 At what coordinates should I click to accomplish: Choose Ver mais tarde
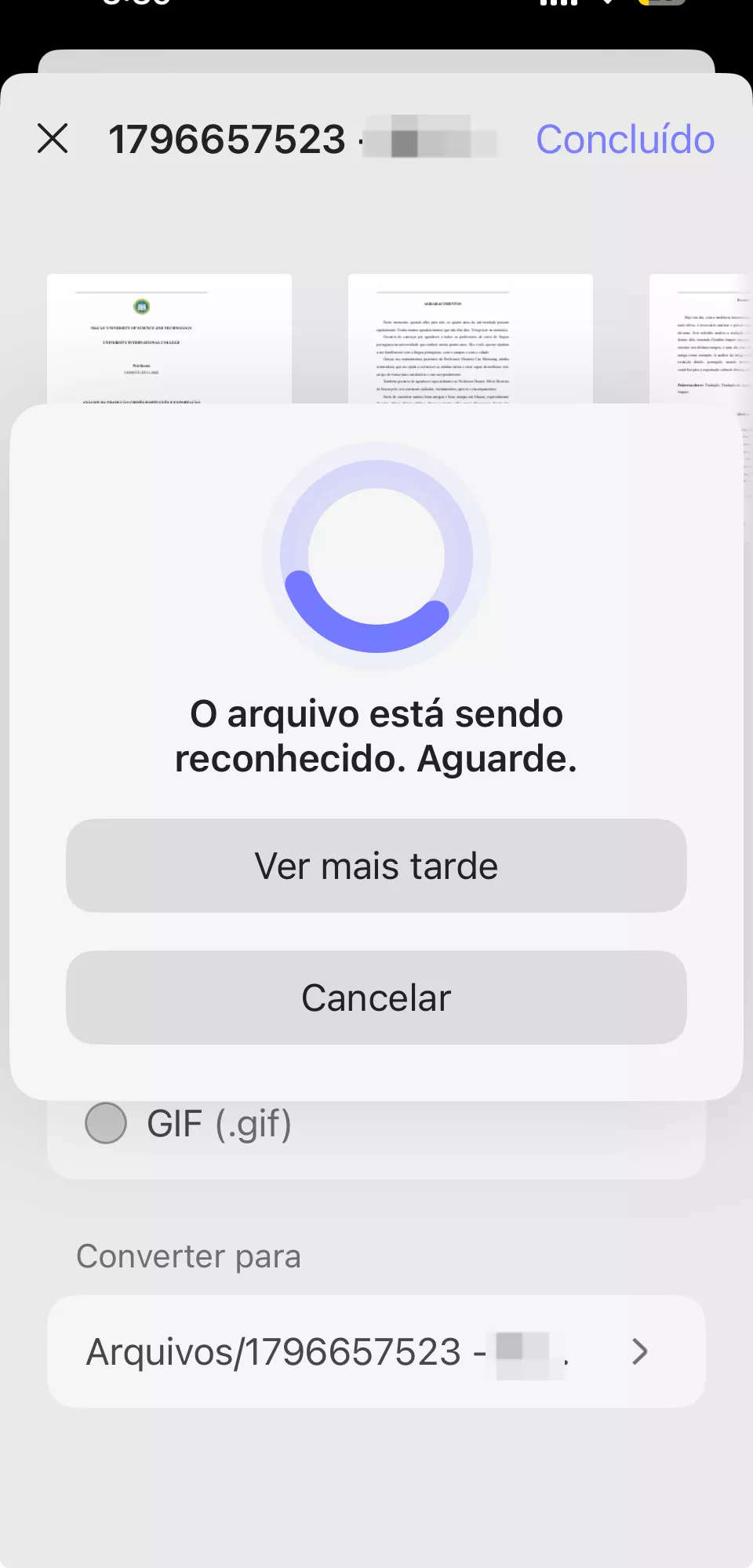pyautogui.click(x=376, y=866)
